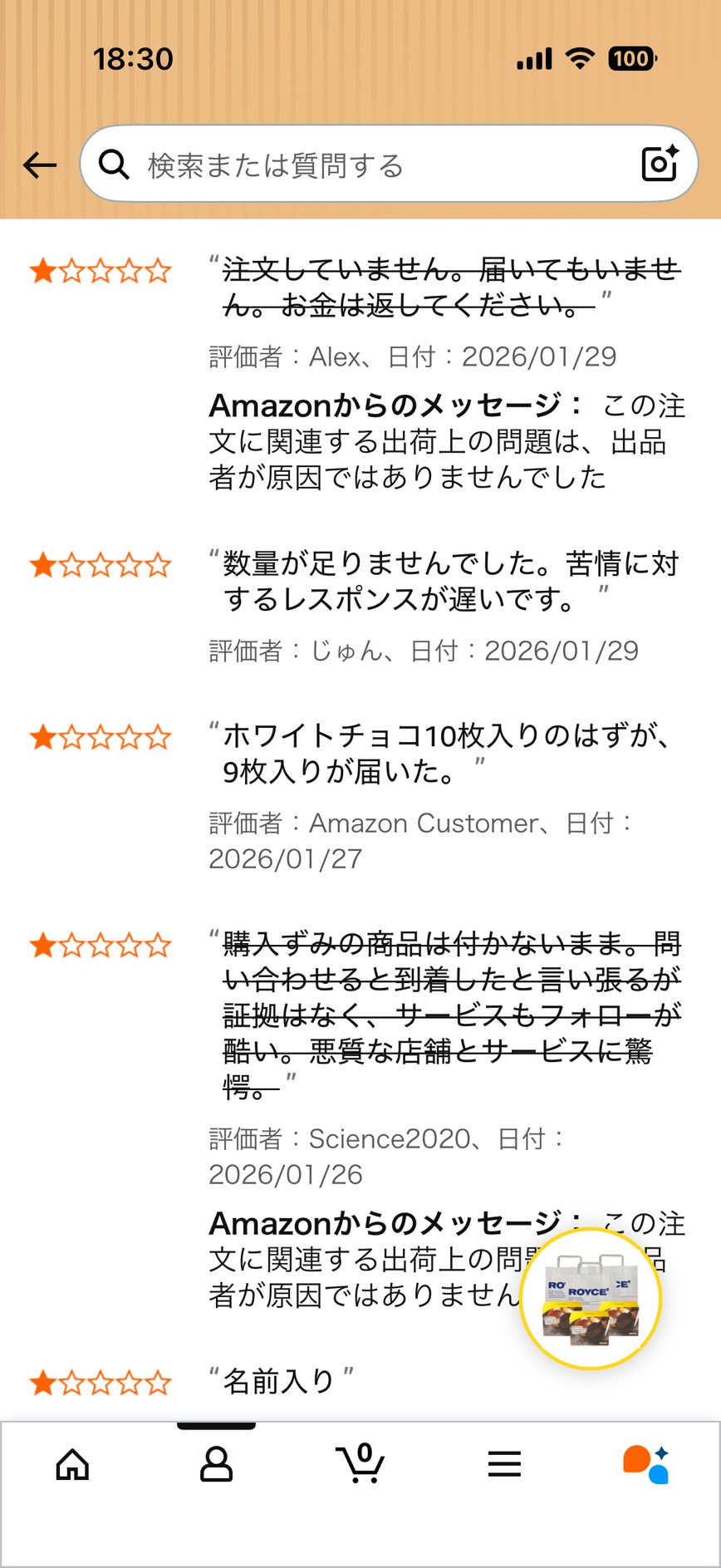This screenshot has width=721, height=1568.
Task: Open the camera lens search icon
Action: (x=660, y=163)
